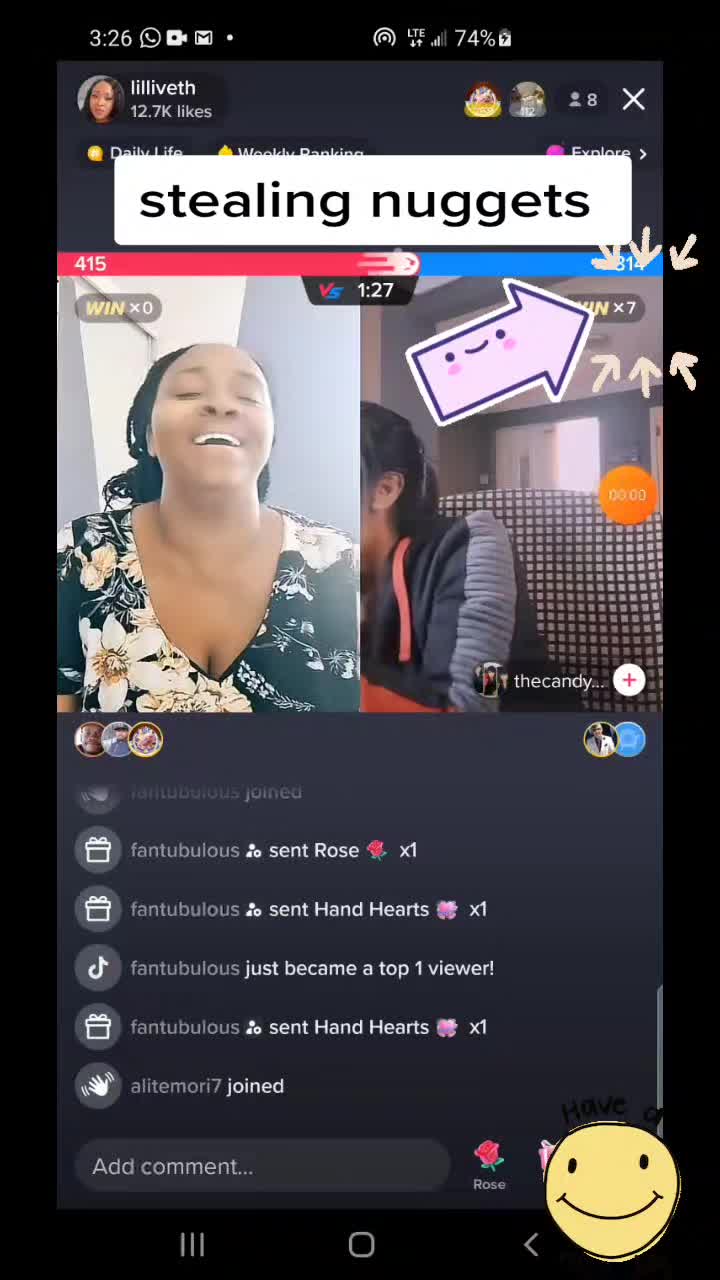This screenshot has height=1280, width=720.
Task: Open the Explore link
Action: click(597, 153)
